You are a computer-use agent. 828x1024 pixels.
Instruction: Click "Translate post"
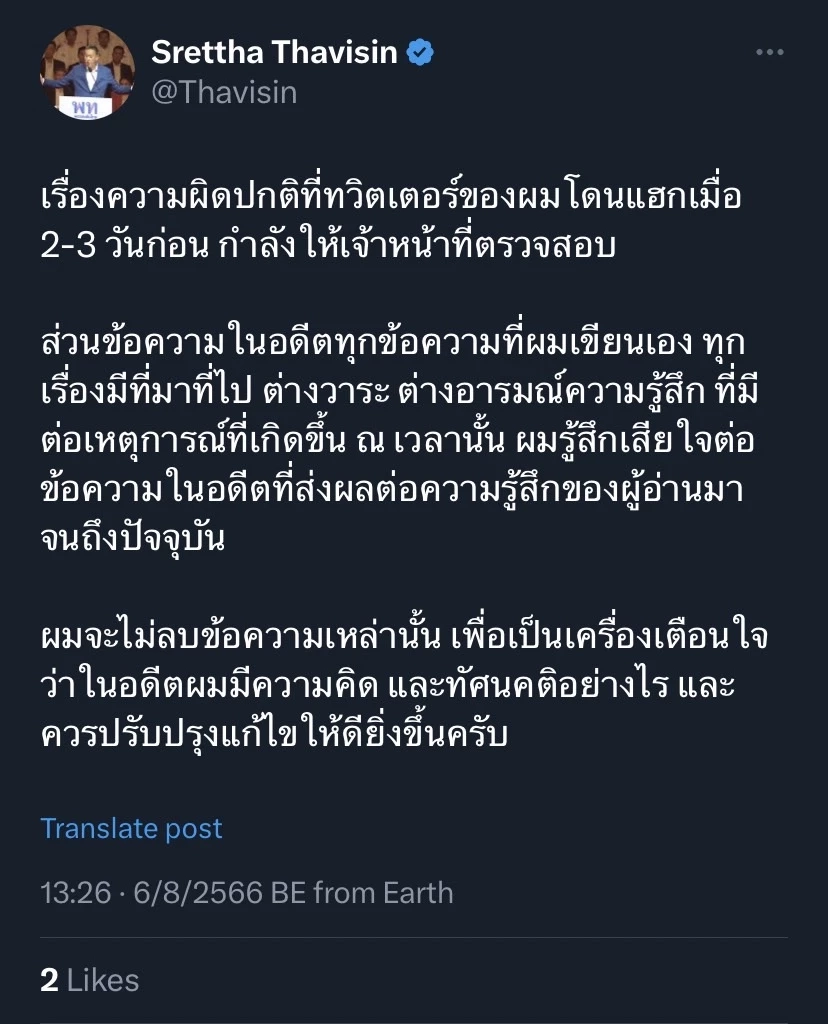[130, 828]
